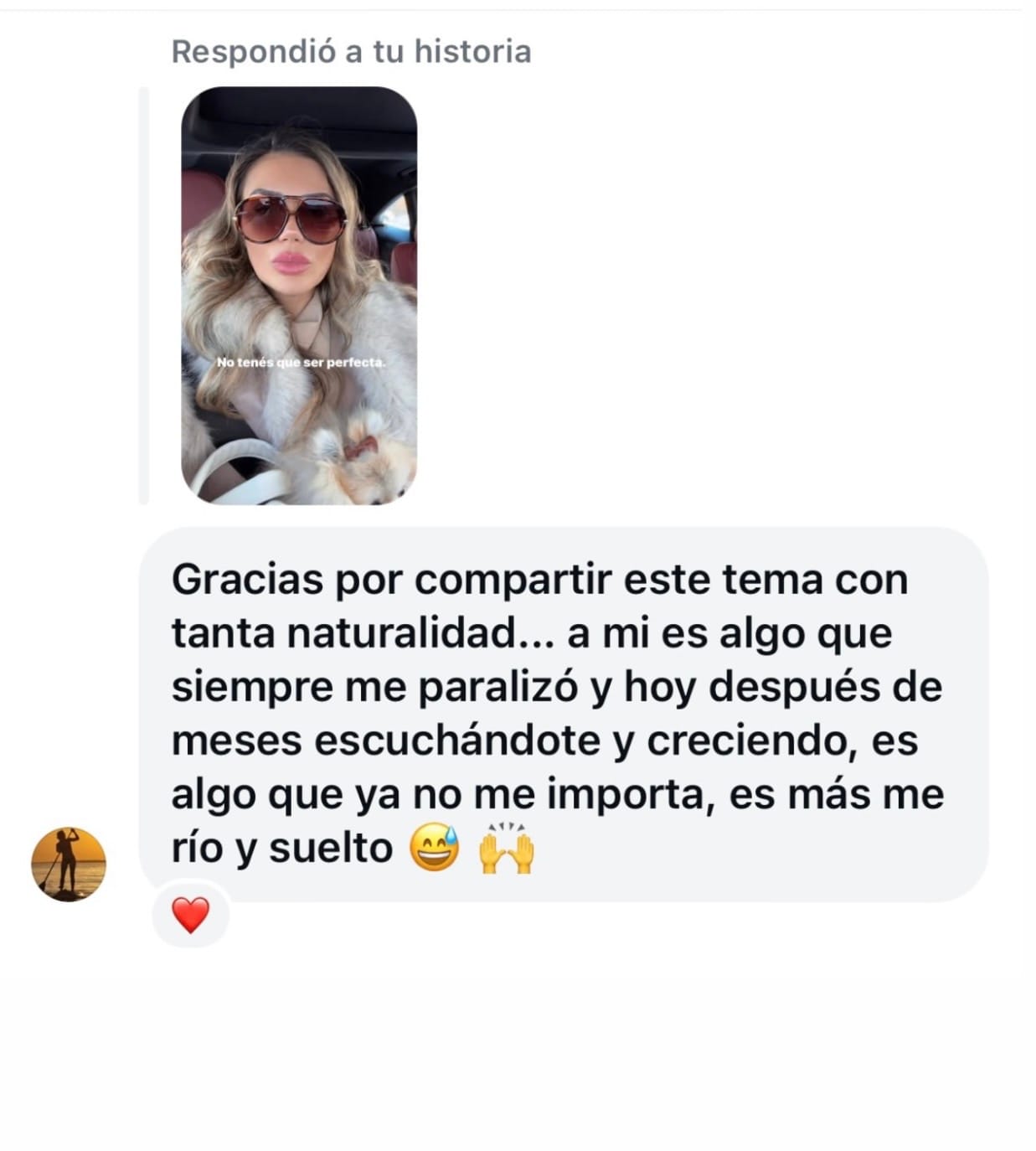Viewport: 1036px width, 1151px height.
Task: Tap the heart reaction under the message
Action: [x=190, y=915]
